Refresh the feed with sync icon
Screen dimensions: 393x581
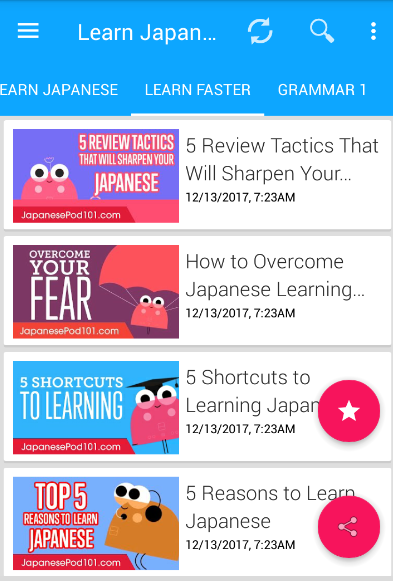(260, 31)
